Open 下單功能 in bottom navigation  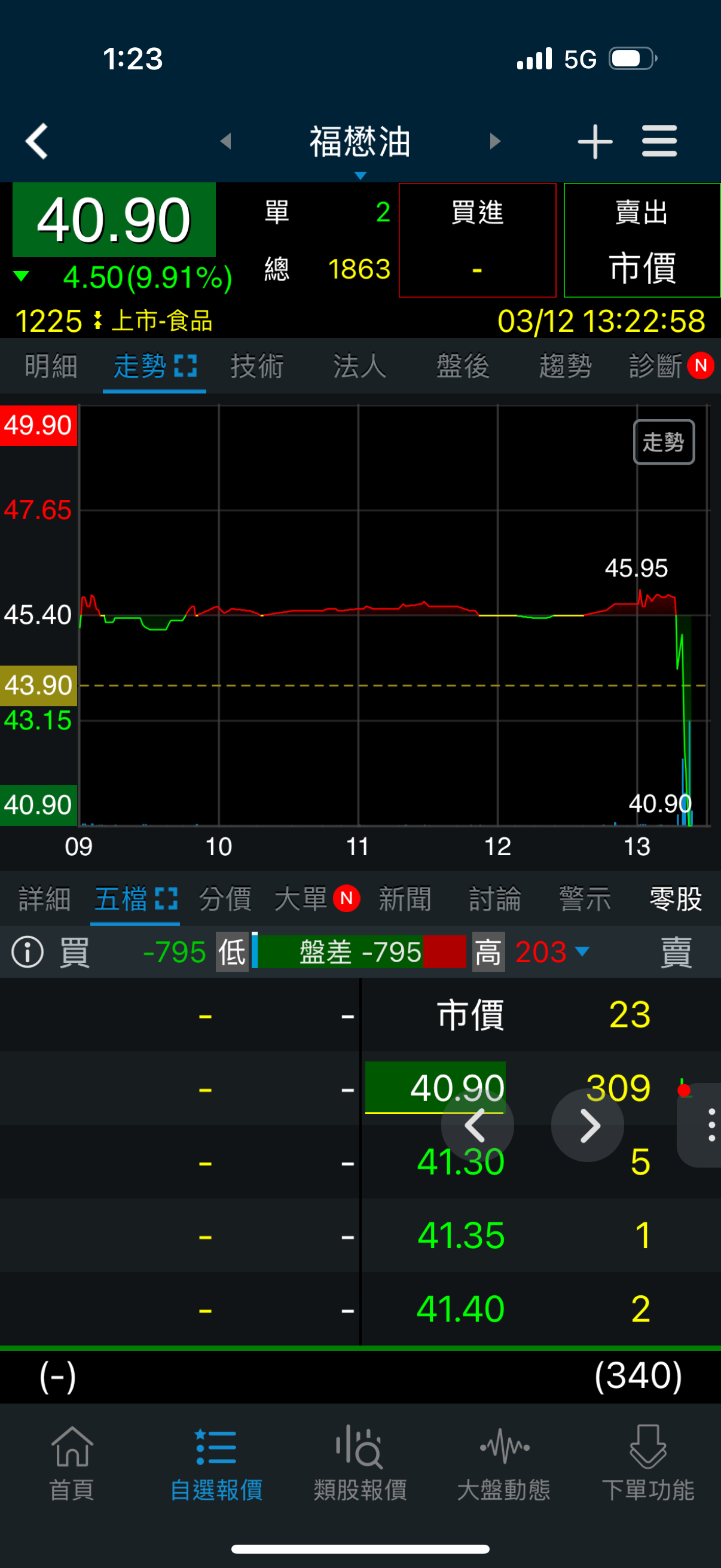click(648, 1463)
